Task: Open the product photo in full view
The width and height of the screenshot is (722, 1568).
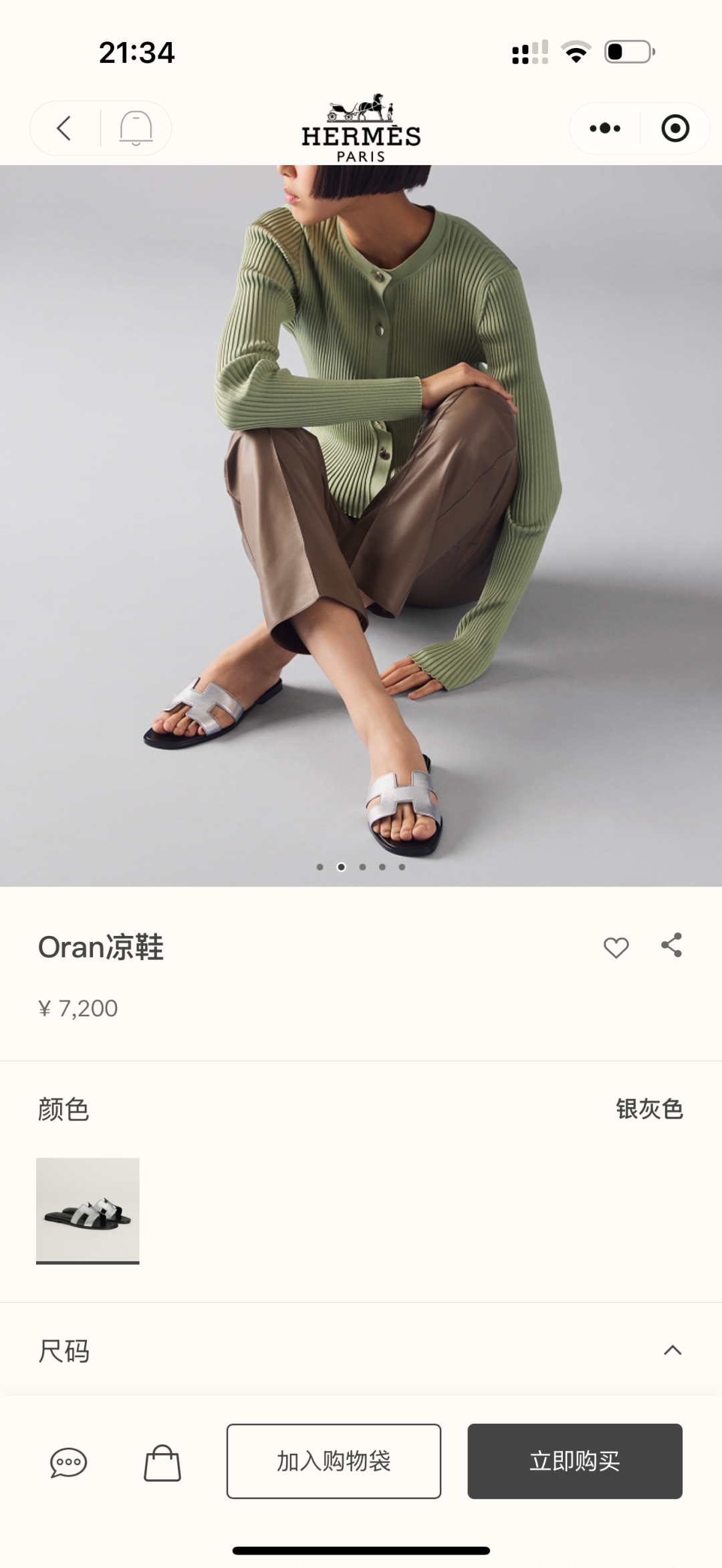Action: [x=361, y=521]
